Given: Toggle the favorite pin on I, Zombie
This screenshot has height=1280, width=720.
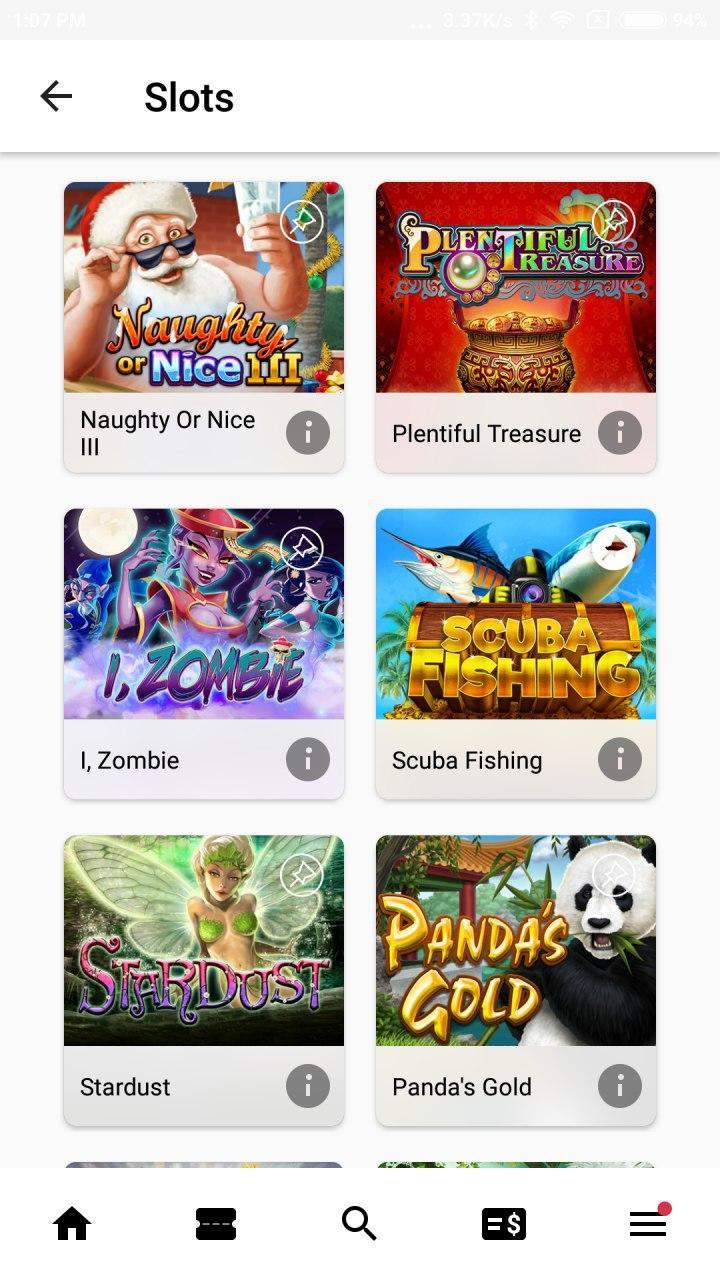Looking at the screenshot, I should pos(303,547).
